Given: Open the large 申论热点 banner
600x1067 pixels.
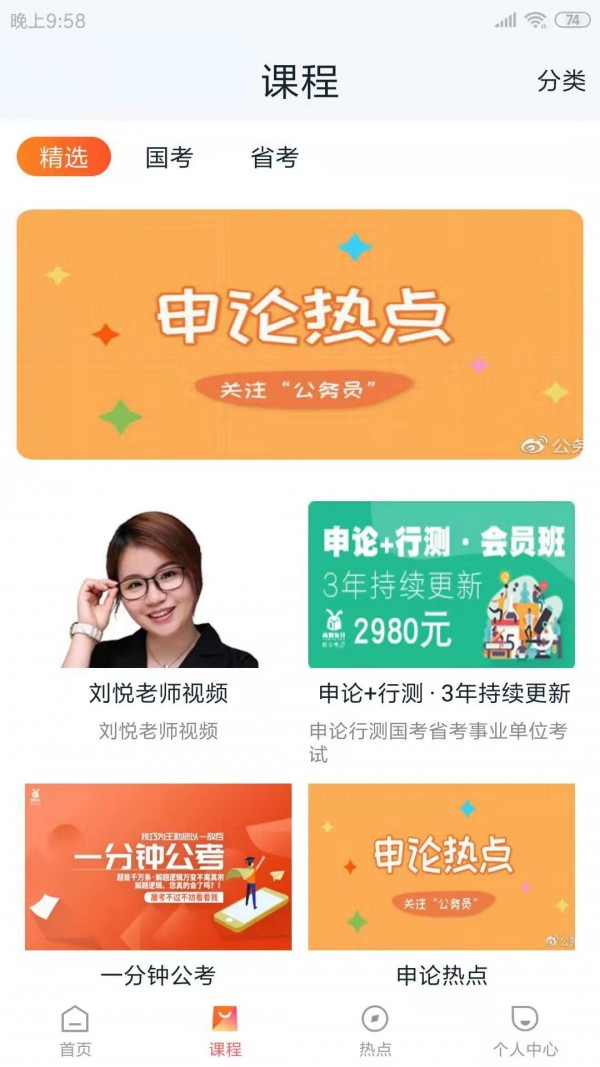Looking at the screenshot, I should pyautogui.click(x=299, y=334).
